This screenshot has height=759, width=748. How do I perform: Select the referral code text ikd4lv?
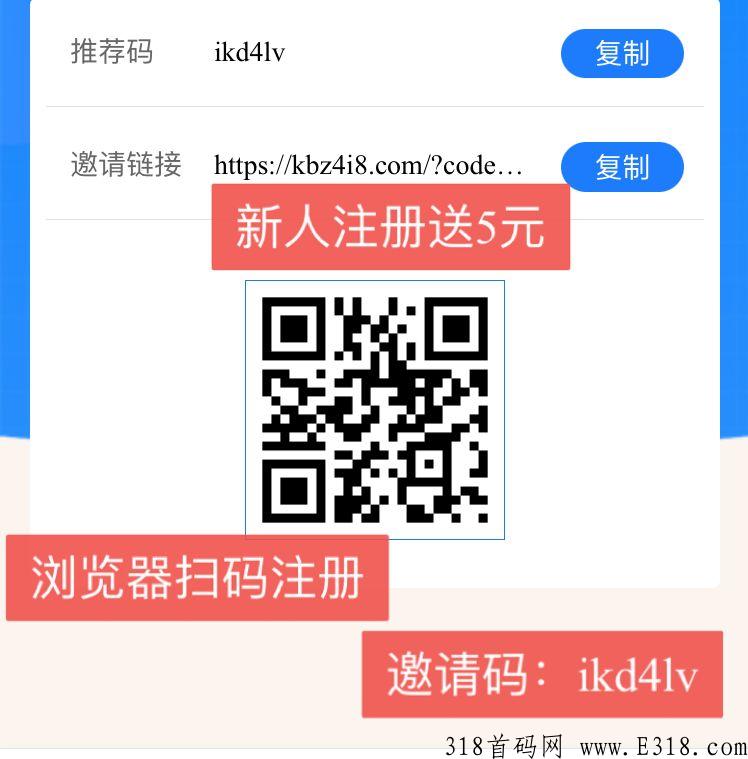click(249, 50)
